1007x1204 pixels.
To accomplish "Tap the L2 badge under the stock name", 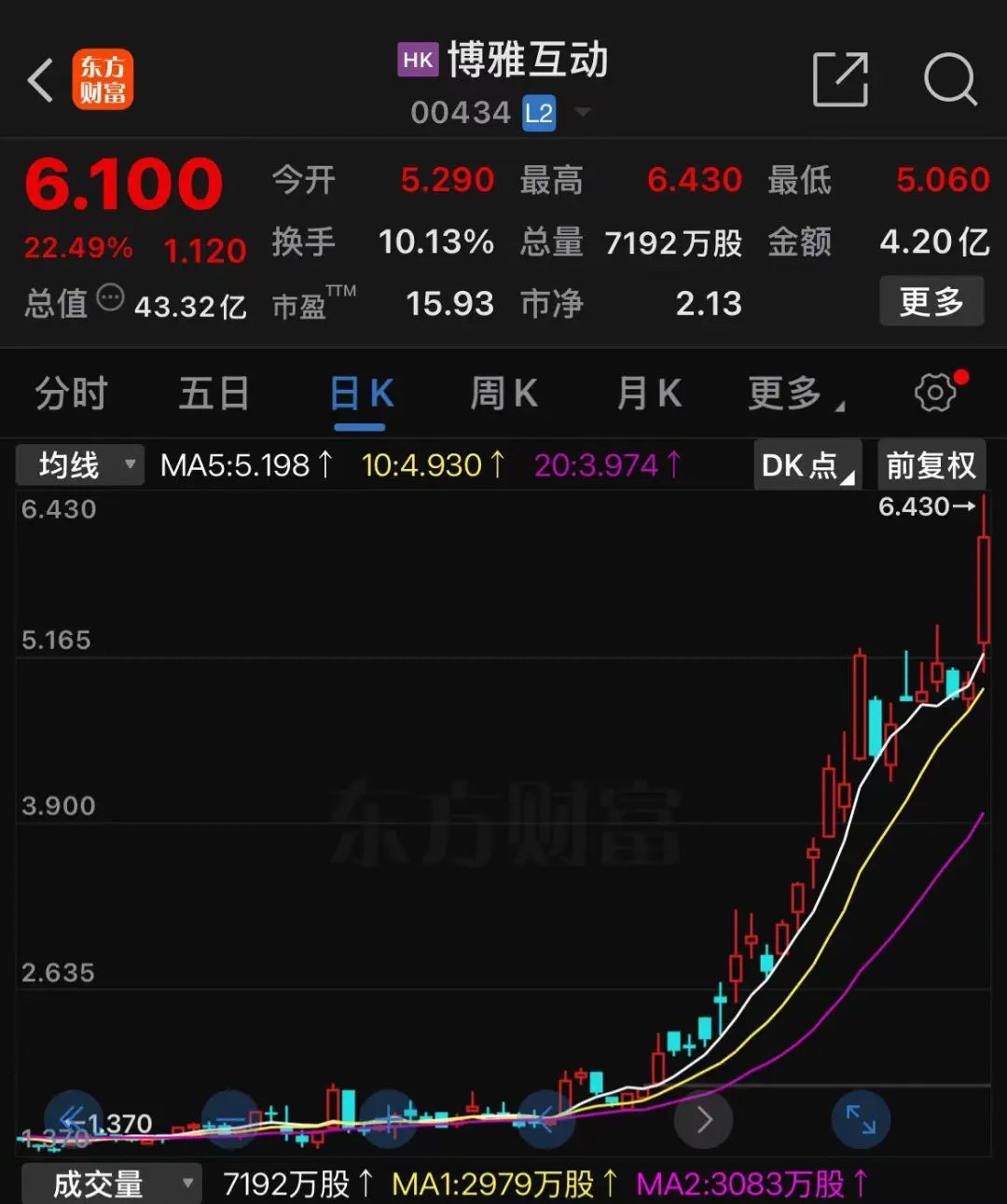I will [x=537, y=112].
